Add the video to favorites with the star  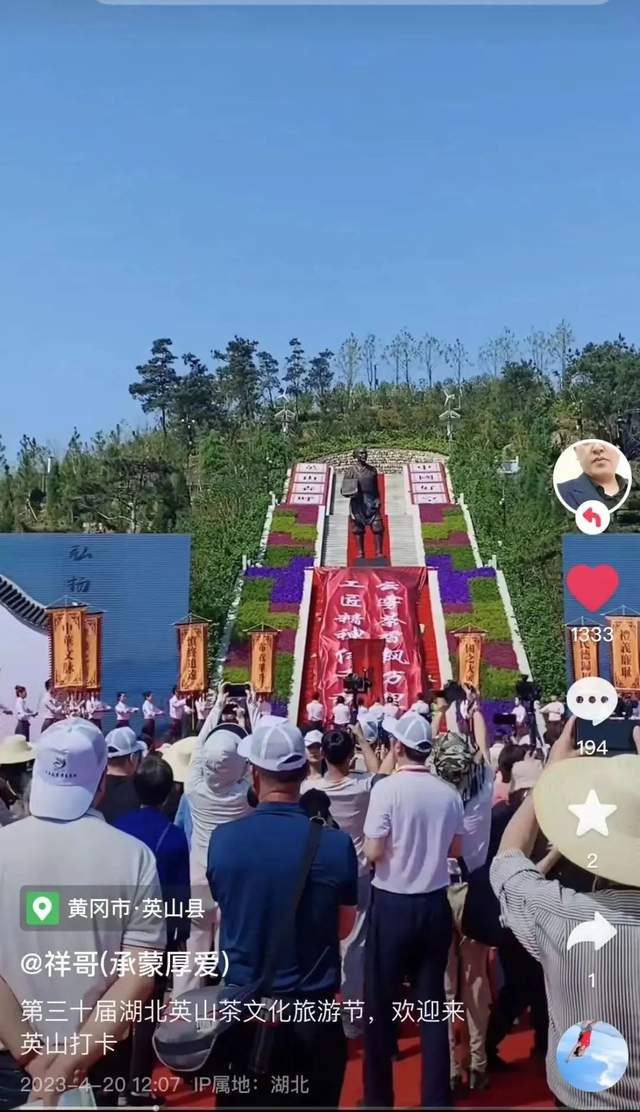click(x=592, y=814)
